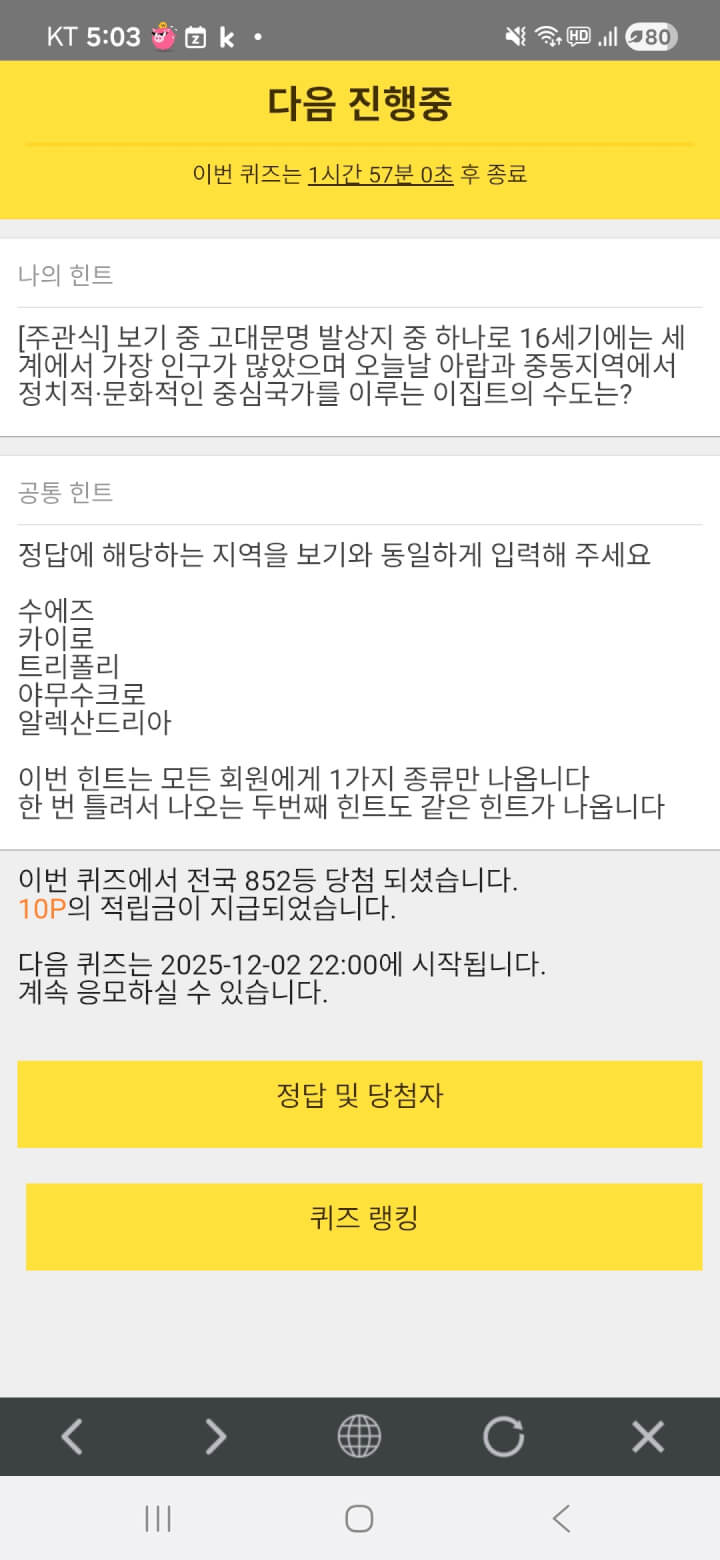This screenshot has width=720, height=1560.
Task: Reload the page with the refresh icon
Action: tap(503, 1437)
